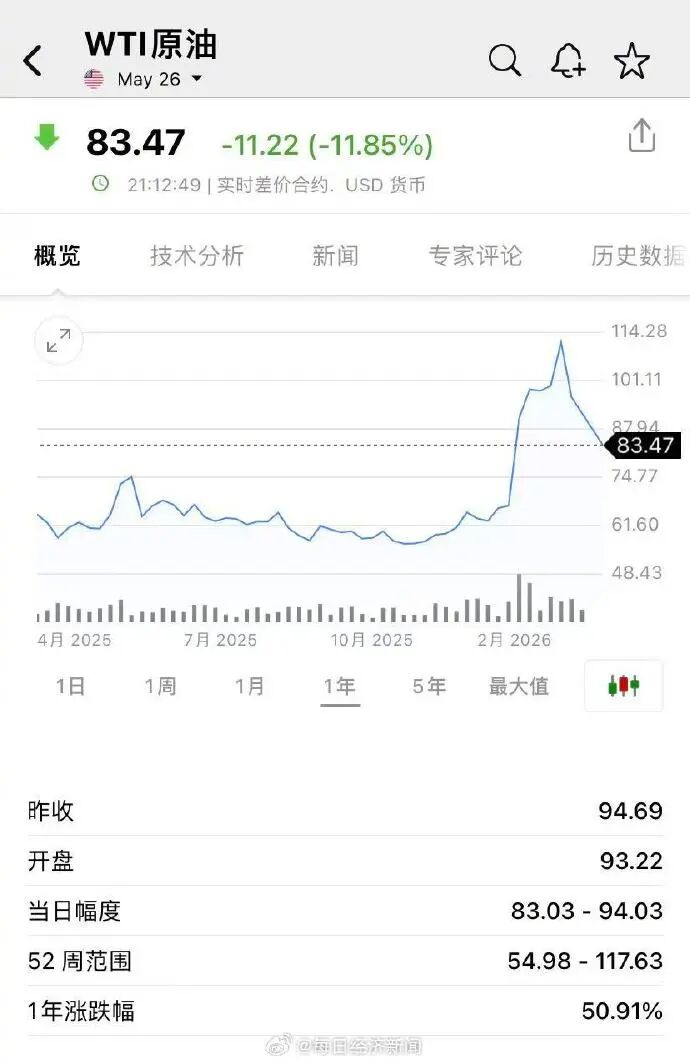Open the 专家评论 tab
Screen dimensions: 690x1062
coord(475,256)
